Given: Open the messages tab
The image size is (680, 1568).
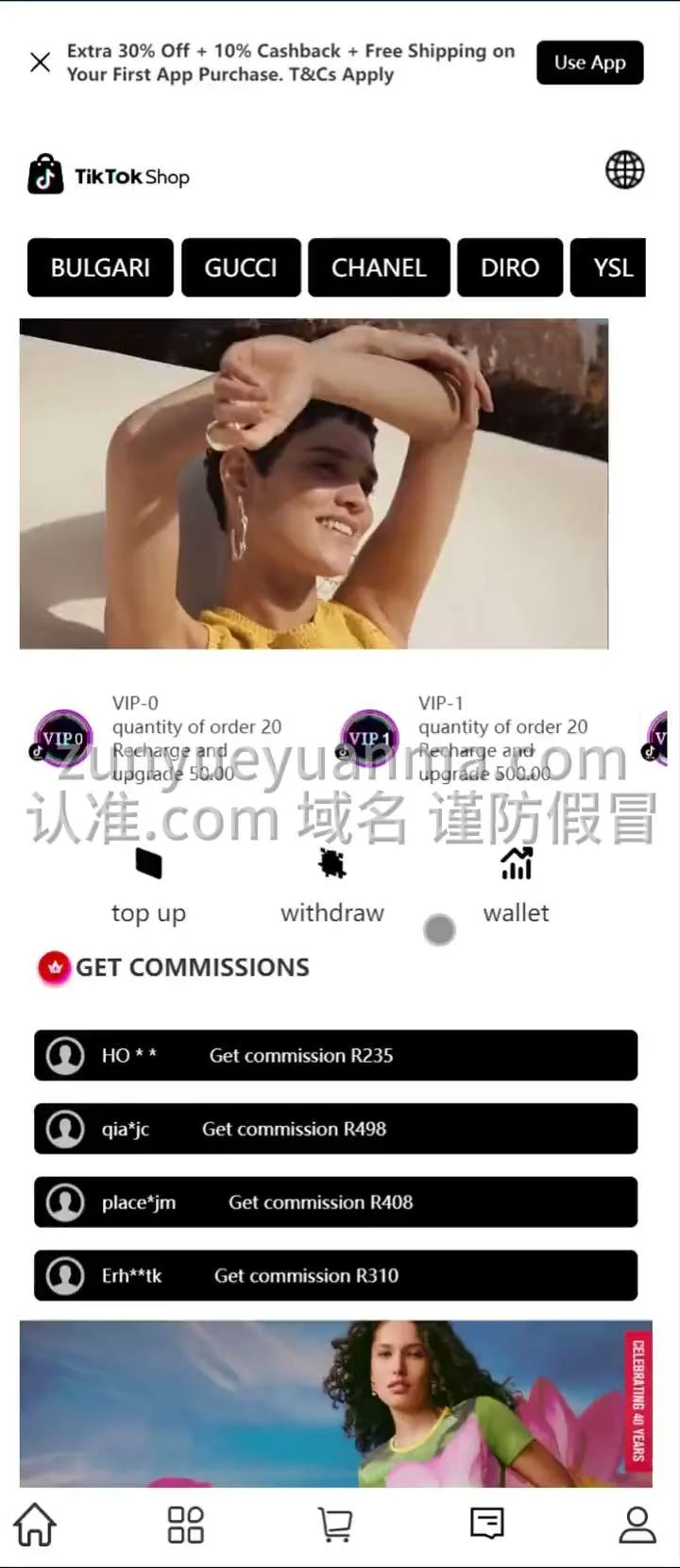Looking at the screenshot, I should [486, 1524].
